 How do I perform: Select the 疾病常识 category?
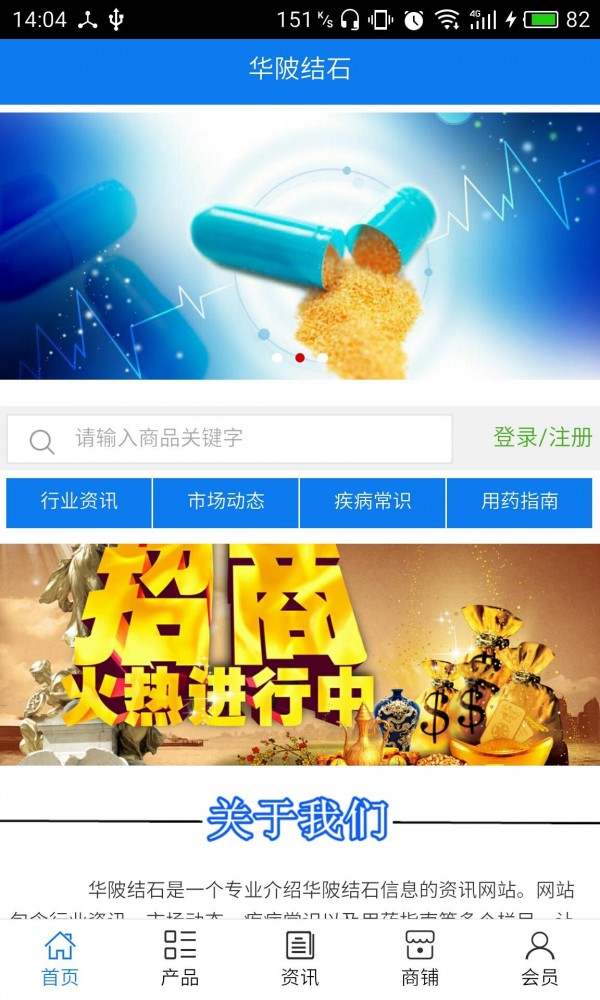coord(372,502)
